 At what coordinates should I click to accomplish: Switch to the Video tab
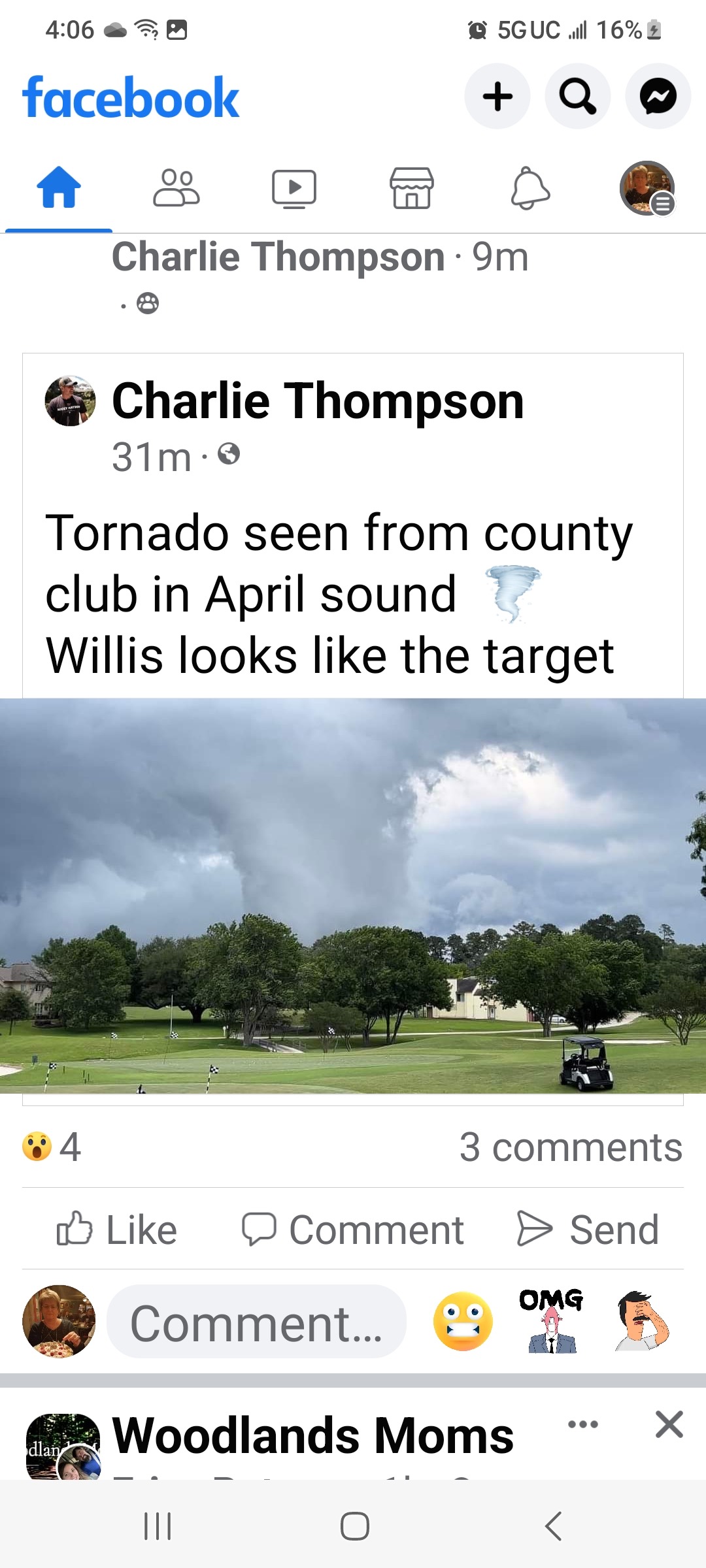tap(294, 188)
